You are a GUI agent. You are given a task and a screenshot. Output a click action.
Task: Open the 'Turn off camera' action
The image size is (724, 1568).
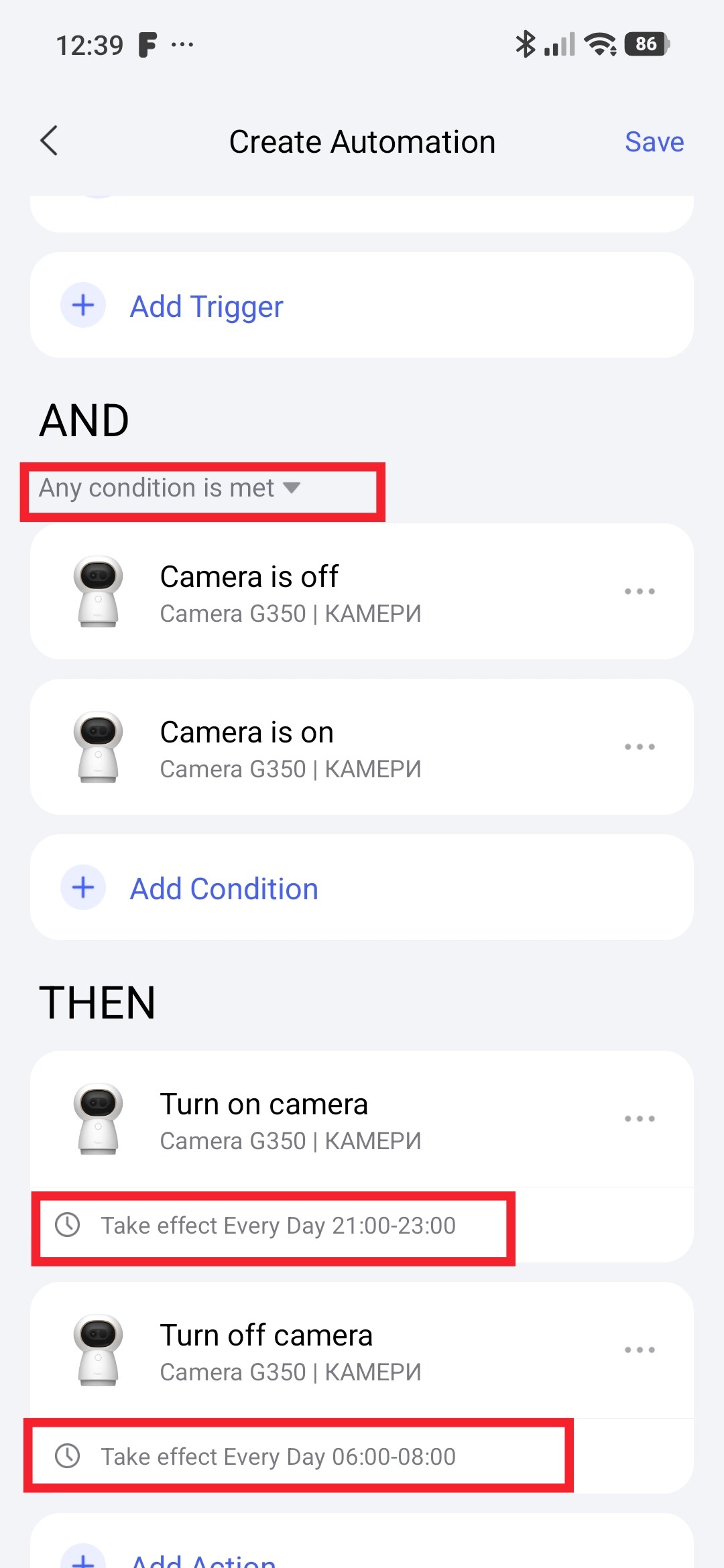pos(290,1351)
